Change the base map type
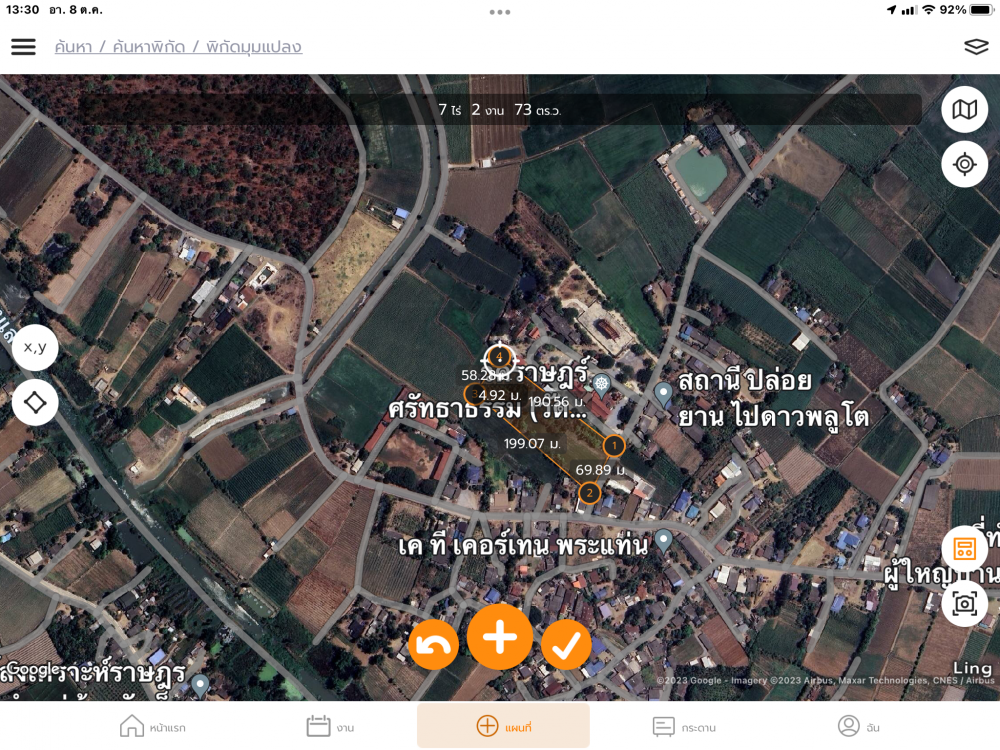 click(x=964, y=110)
